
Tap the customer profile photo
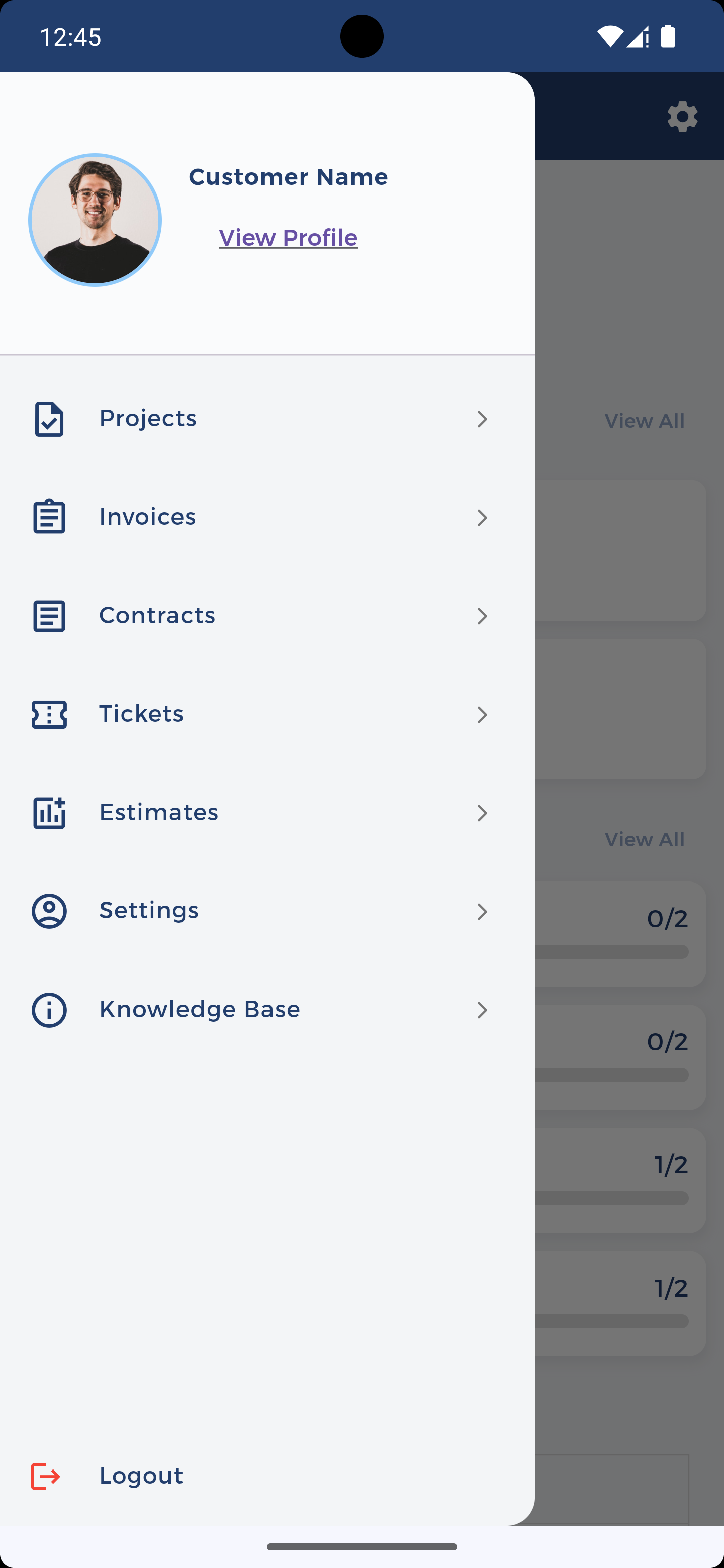[95, 219]
